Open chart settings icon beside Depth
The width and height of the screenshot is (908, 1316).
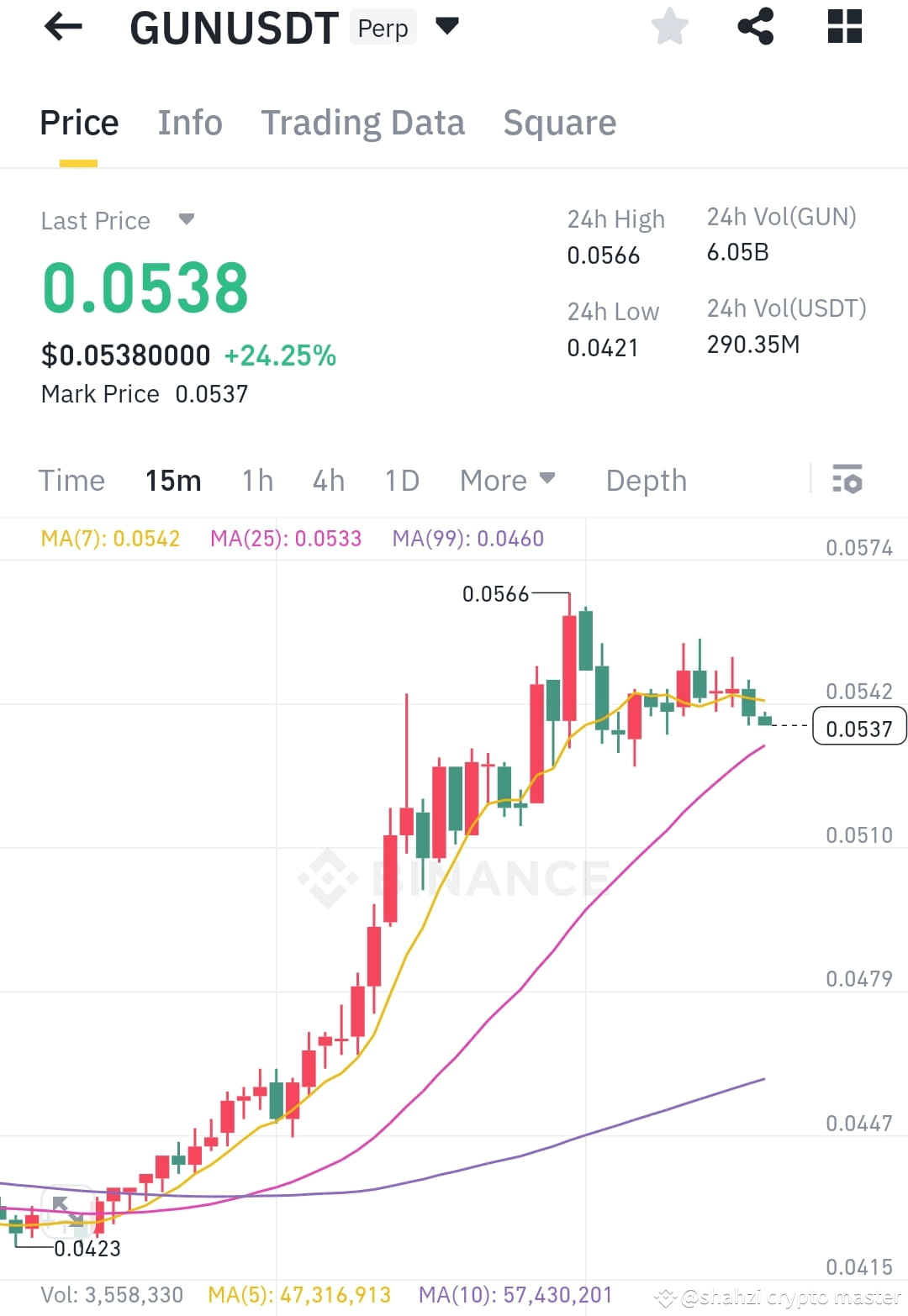pos(847,480)
